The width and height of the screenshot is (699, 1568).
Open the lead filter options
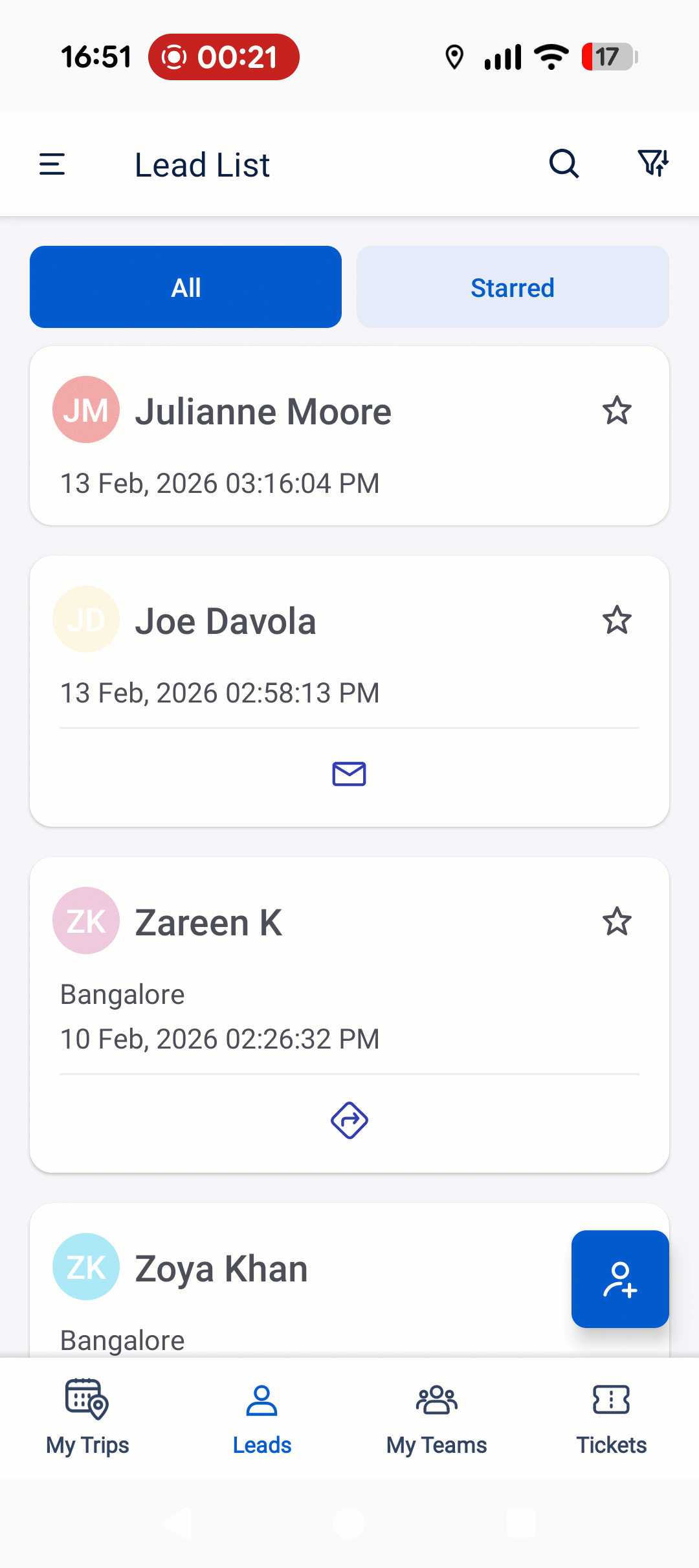(653, 164)
